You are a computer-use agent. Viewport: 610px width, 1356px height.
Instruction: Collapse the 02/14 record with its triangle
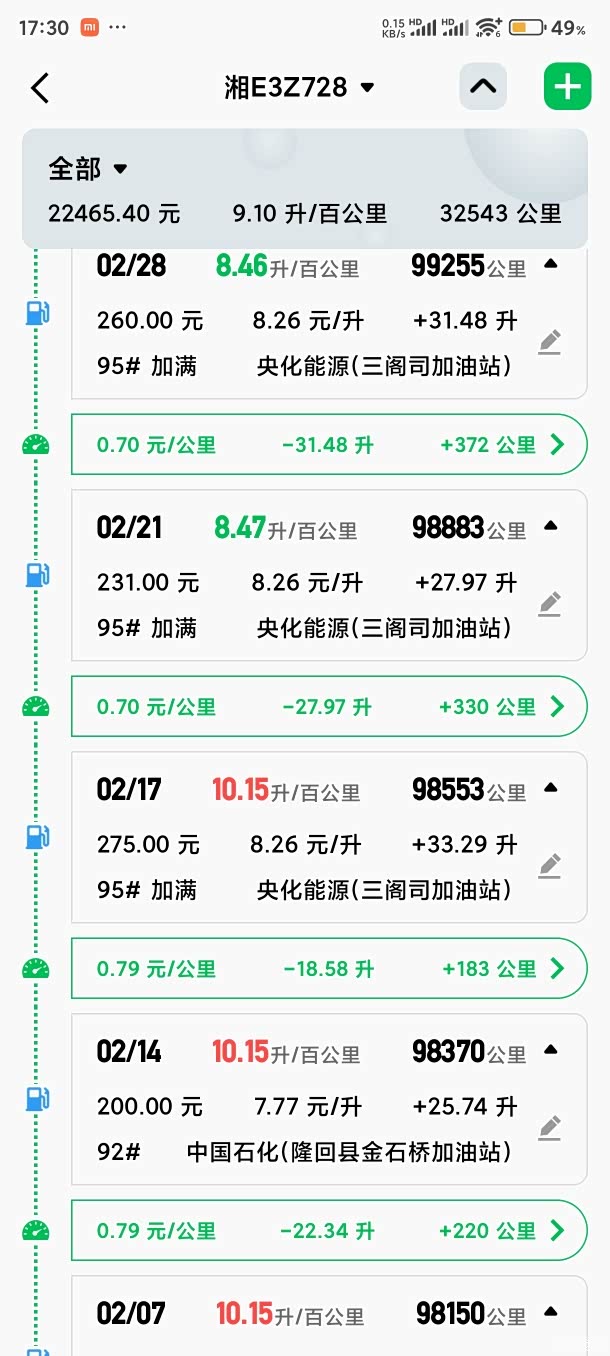[x=550, y=1050]
